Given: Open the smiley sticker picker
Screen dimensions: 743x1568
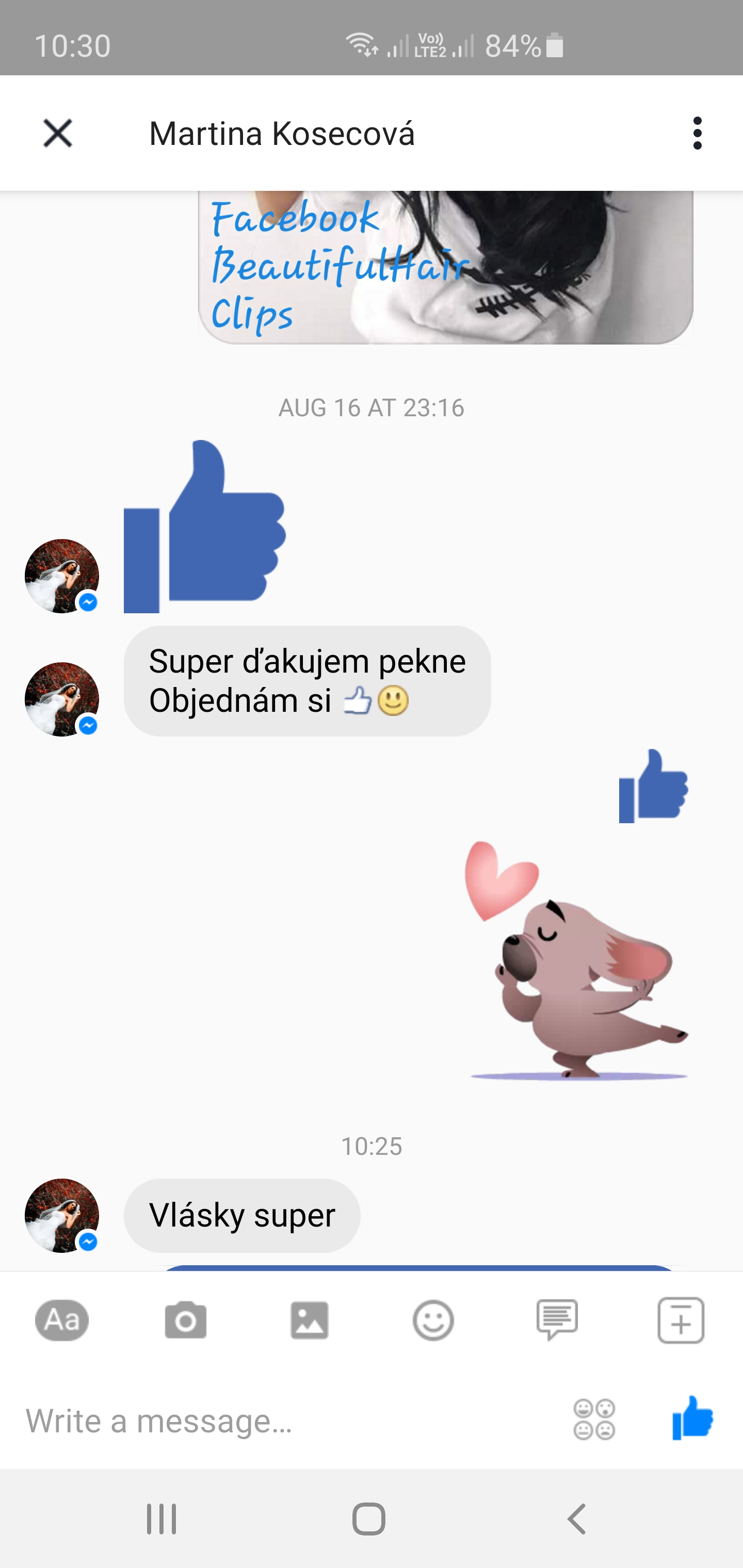Looking at the screenshot, I should click(433, 1320).
